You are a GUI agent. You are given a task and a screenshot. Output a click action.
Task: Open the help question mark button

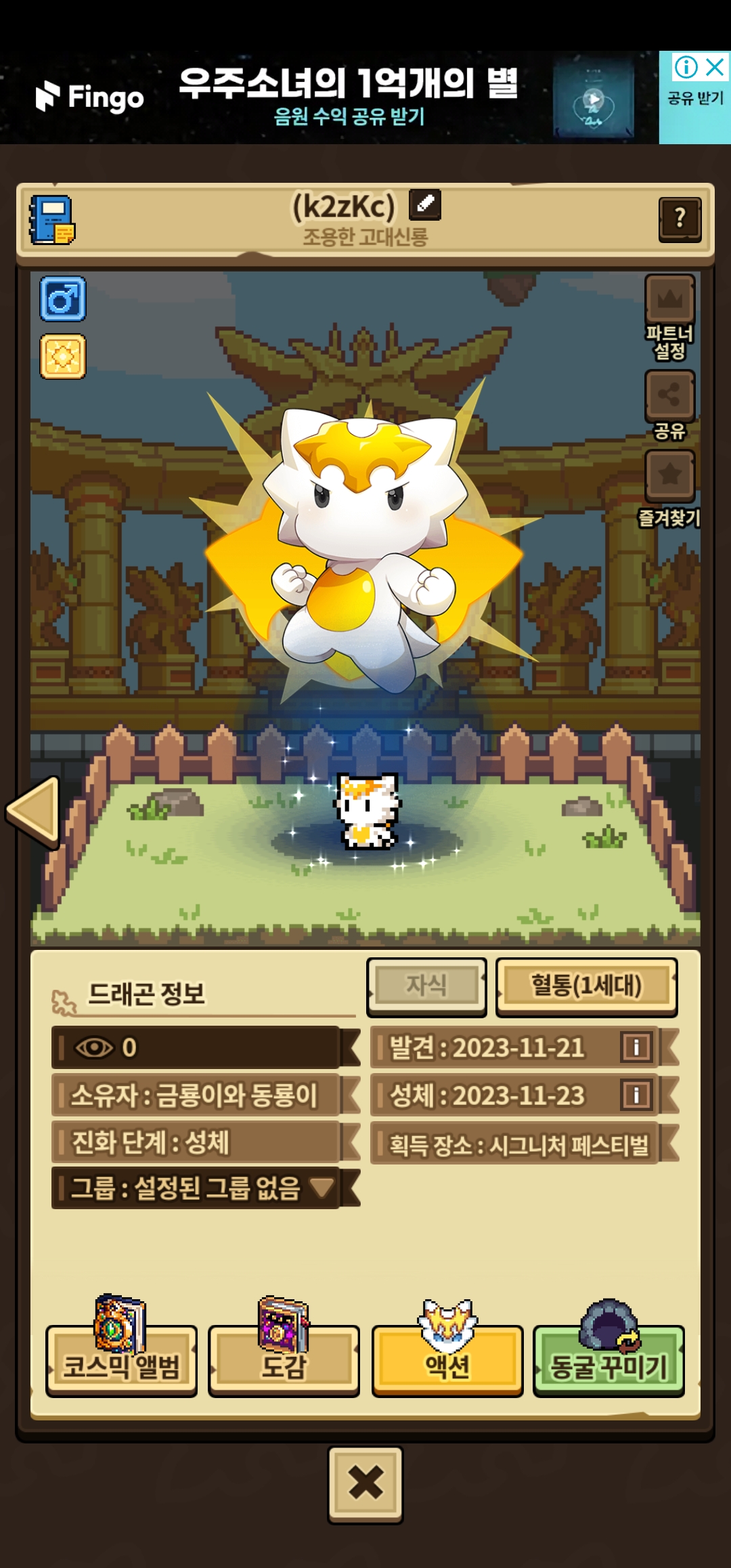680,219
